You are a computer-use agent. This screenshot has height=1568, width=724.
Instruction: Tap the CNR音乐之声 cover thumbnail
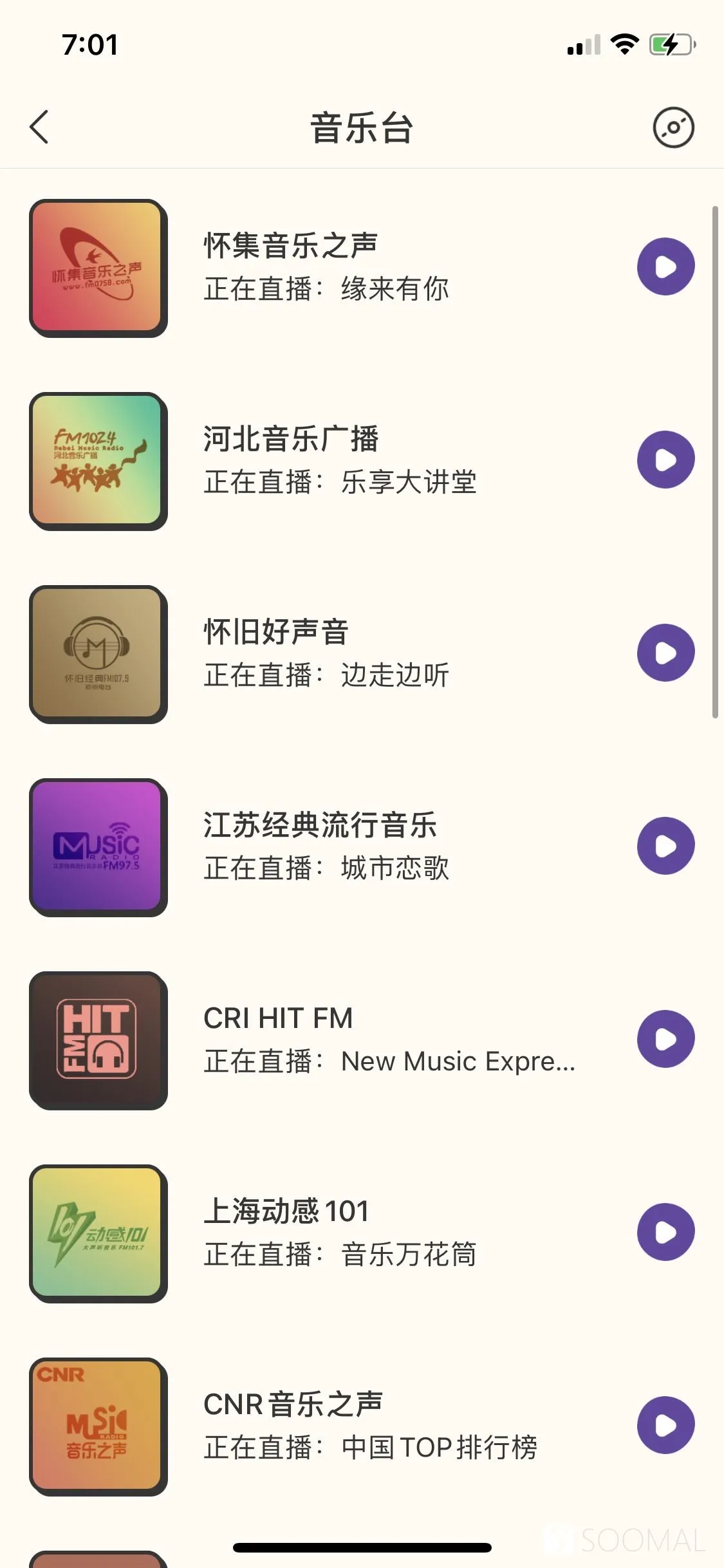[x=98, y=1426]
